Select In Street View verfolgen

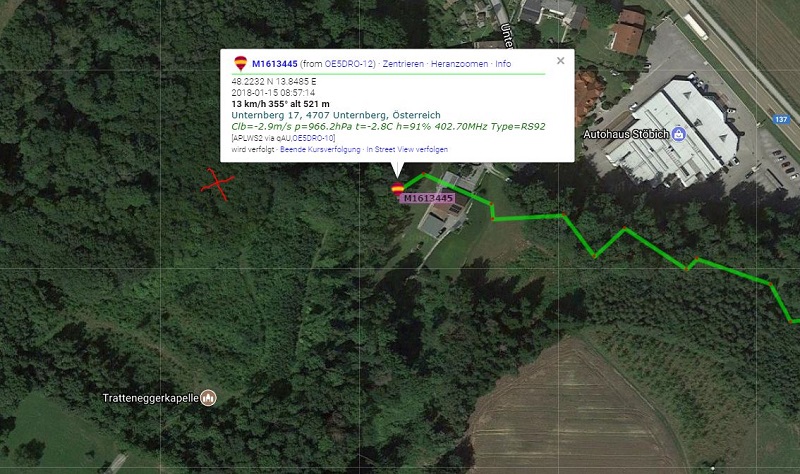(x=407, y=148)
